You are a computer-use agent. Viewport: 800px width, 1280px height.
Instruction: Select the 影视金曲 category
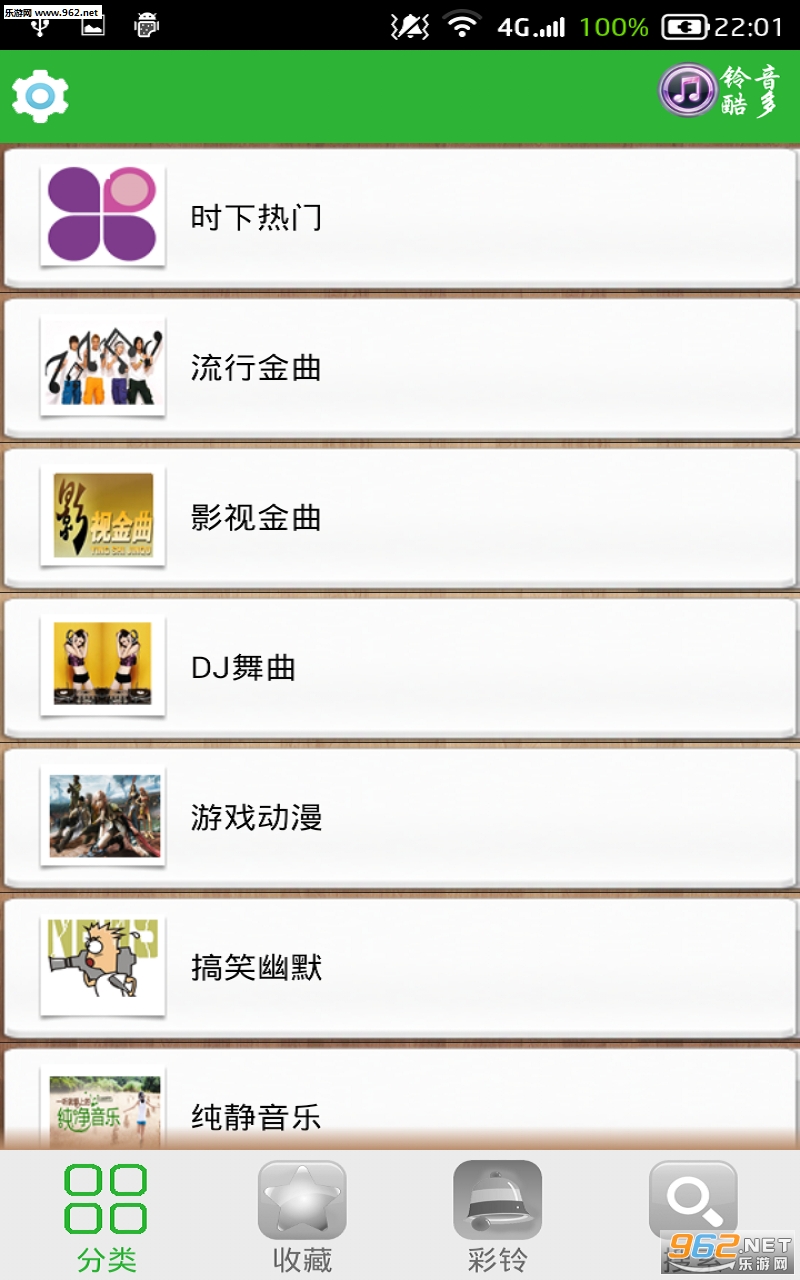click(x=400, y=518)
